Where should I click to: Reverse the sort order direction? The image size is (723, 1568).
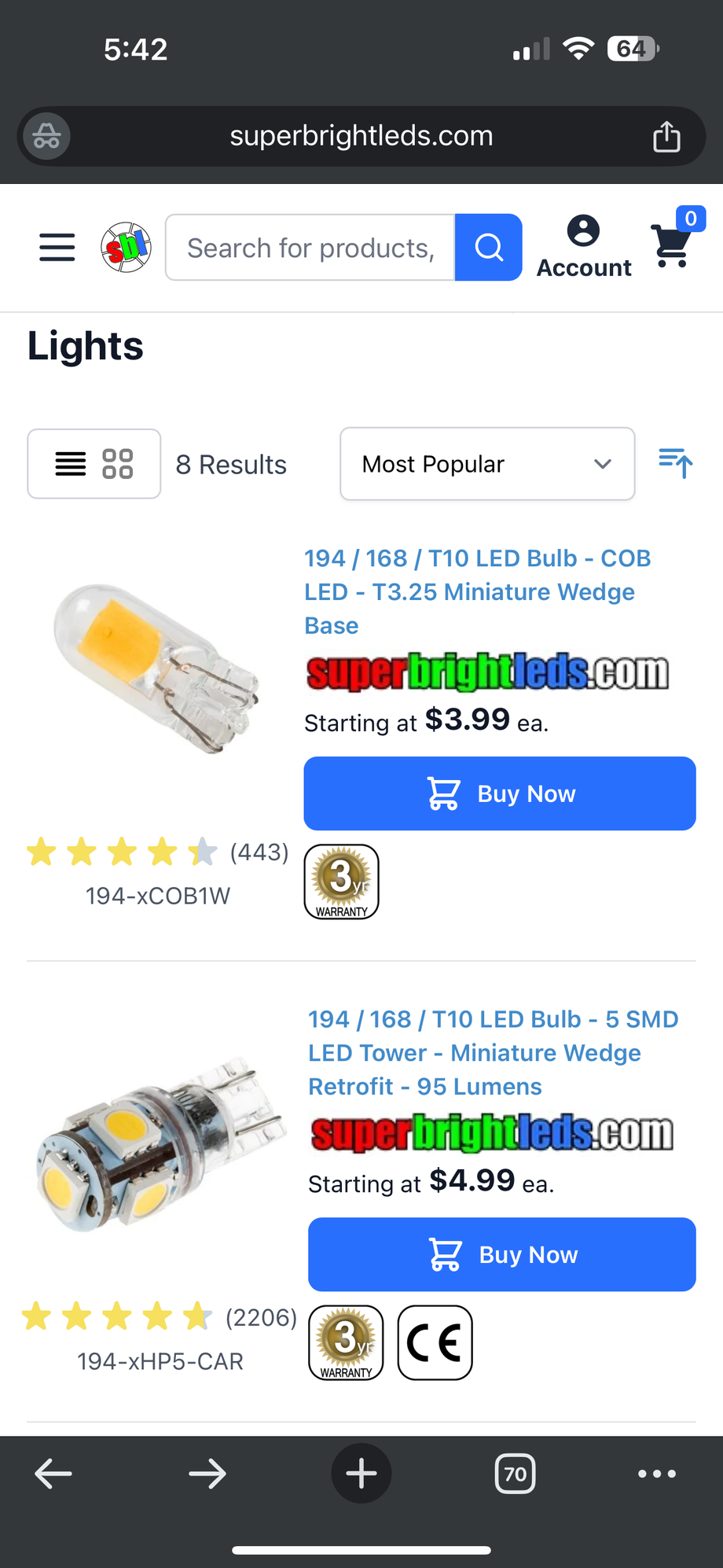click(675, 462)
